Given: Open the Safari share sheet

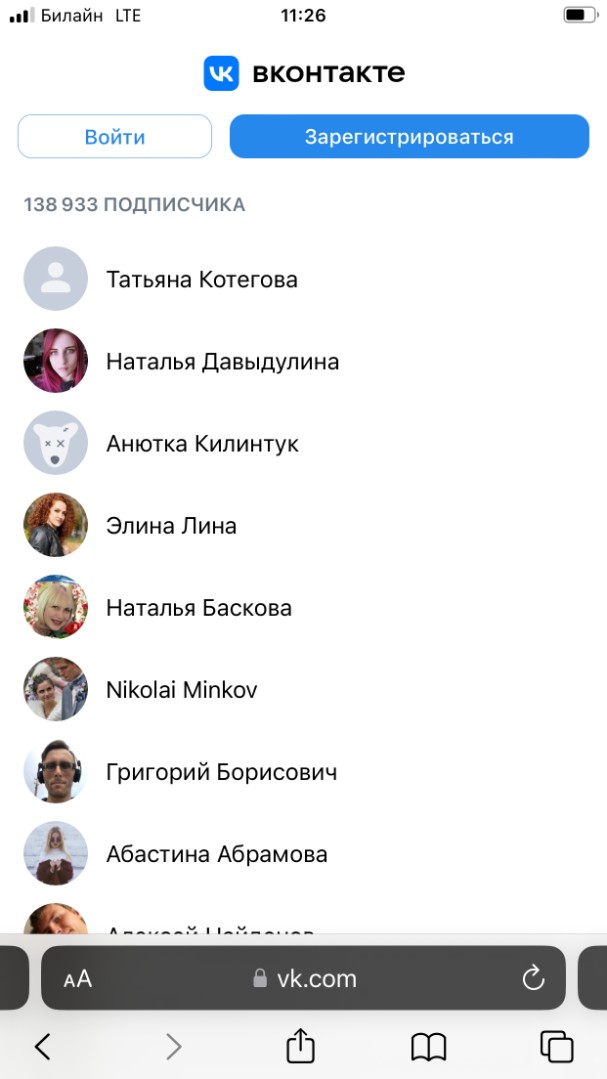Looking at the screenshot, I should point(300,1045).
